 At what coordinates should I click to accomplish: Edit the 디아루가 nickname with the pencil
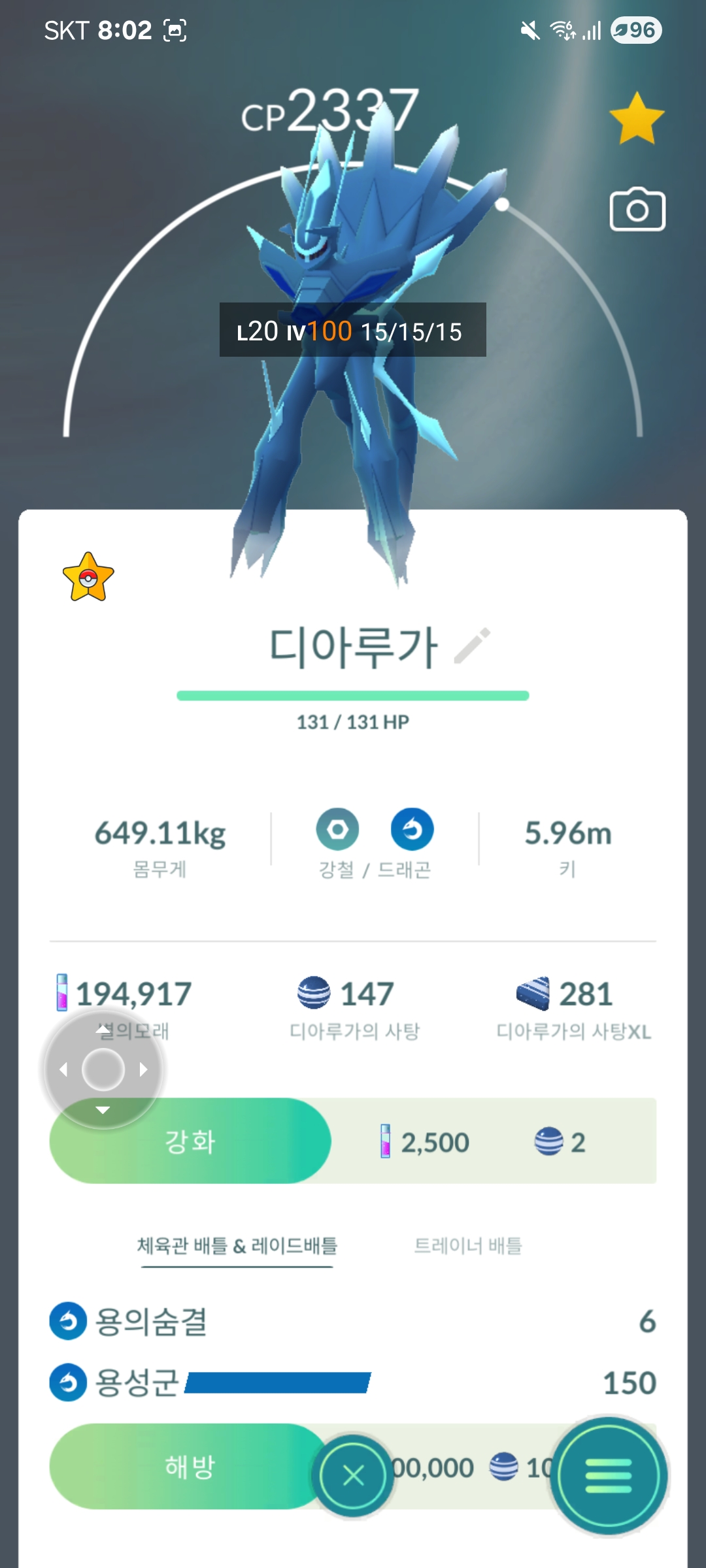[472, 646]
